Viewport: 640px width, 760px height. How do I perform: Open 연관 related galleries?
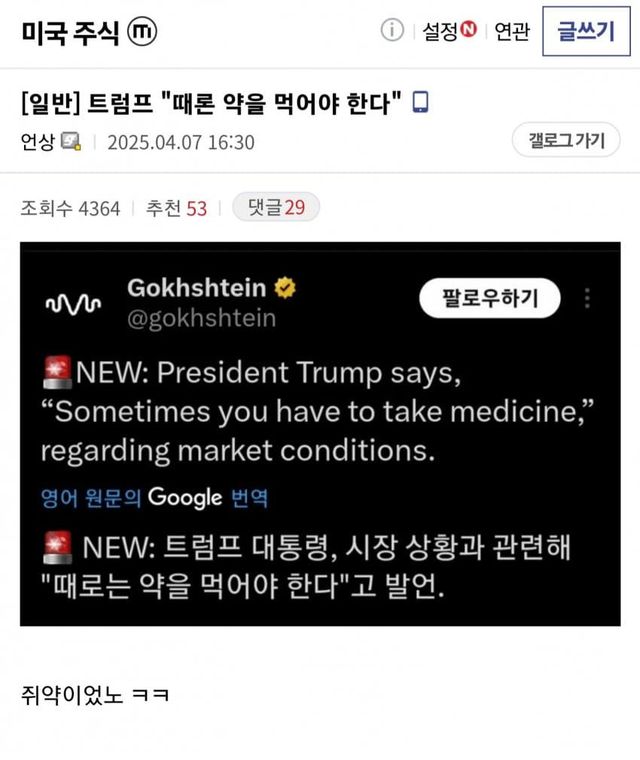click(511, 32)
